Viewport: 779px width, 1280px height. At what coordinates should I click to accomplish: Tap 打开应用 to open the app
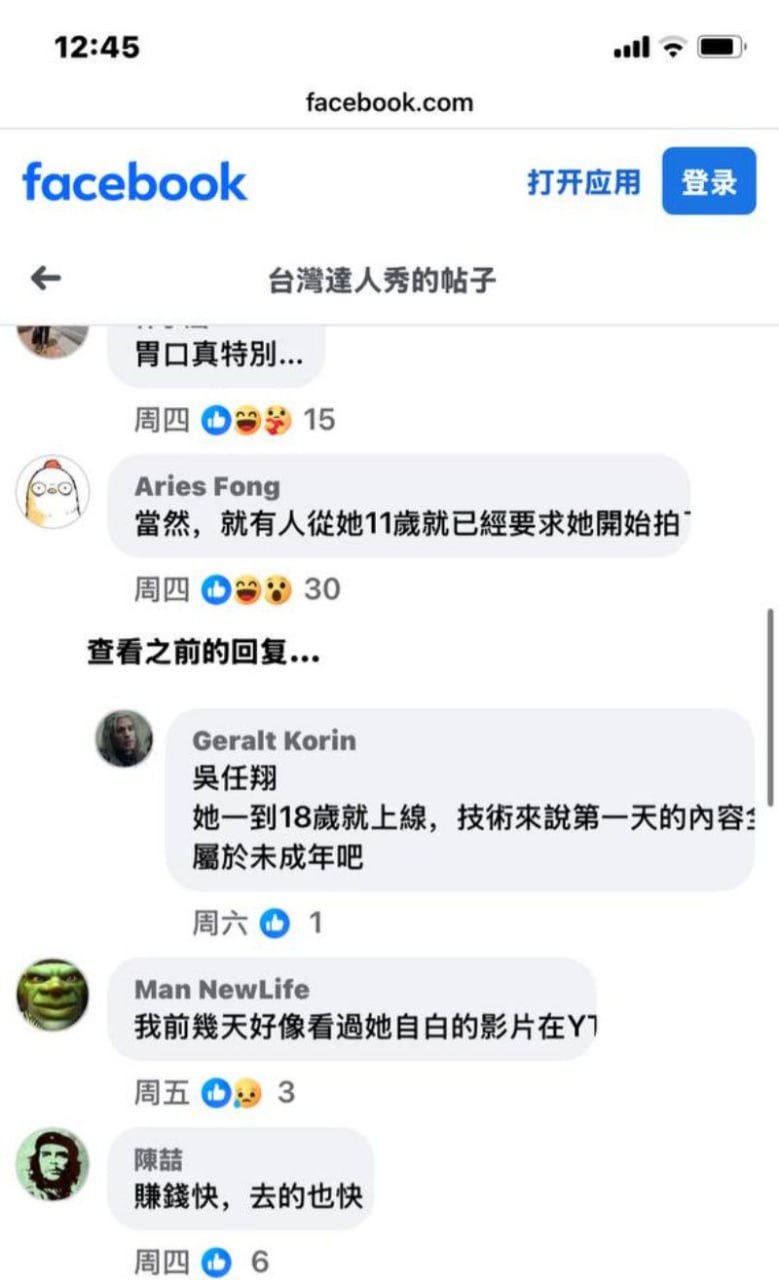(x=583, y=182)
